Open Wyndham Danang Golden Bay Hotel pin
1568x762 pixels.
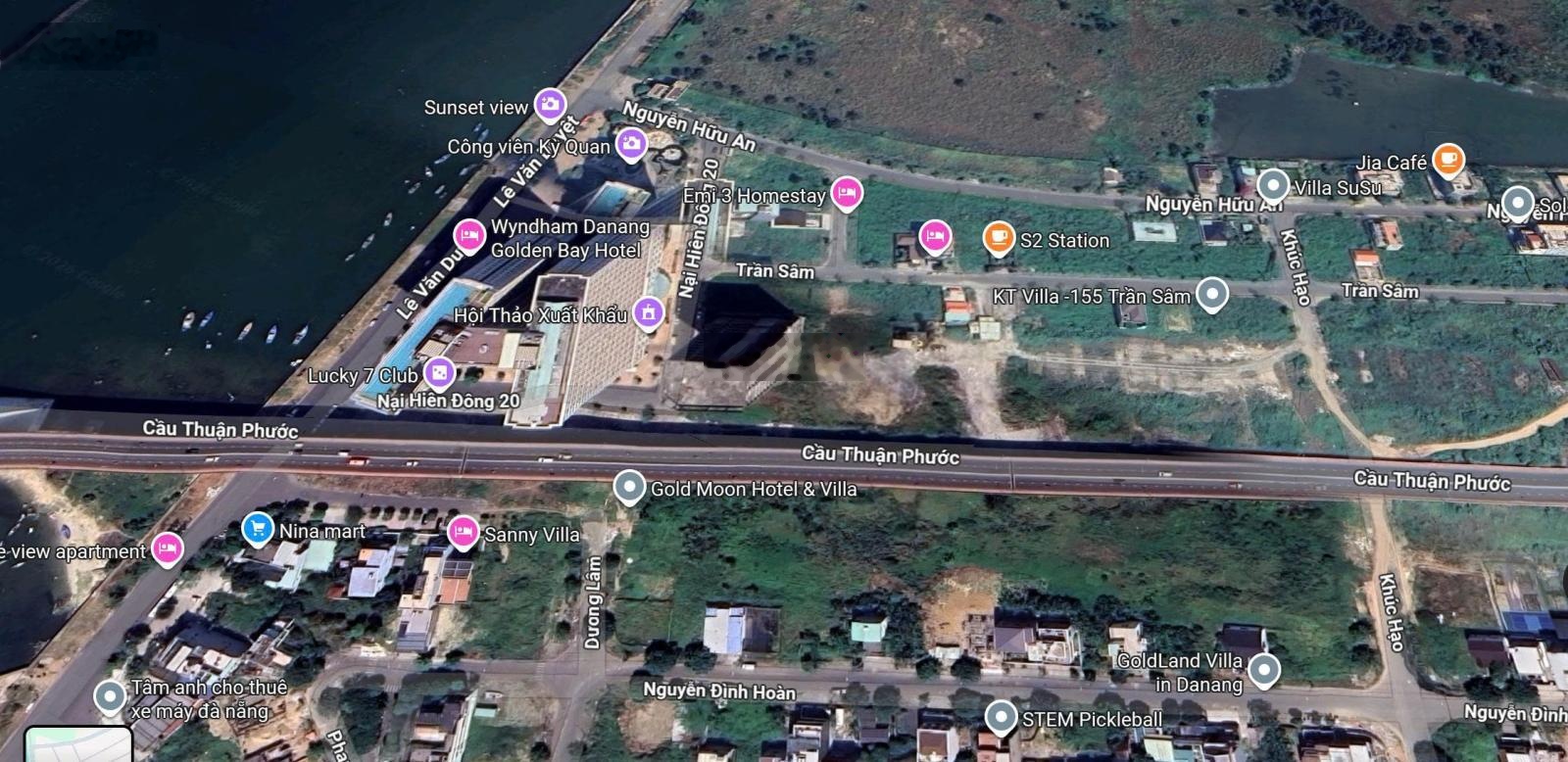(x=469, y=236)
